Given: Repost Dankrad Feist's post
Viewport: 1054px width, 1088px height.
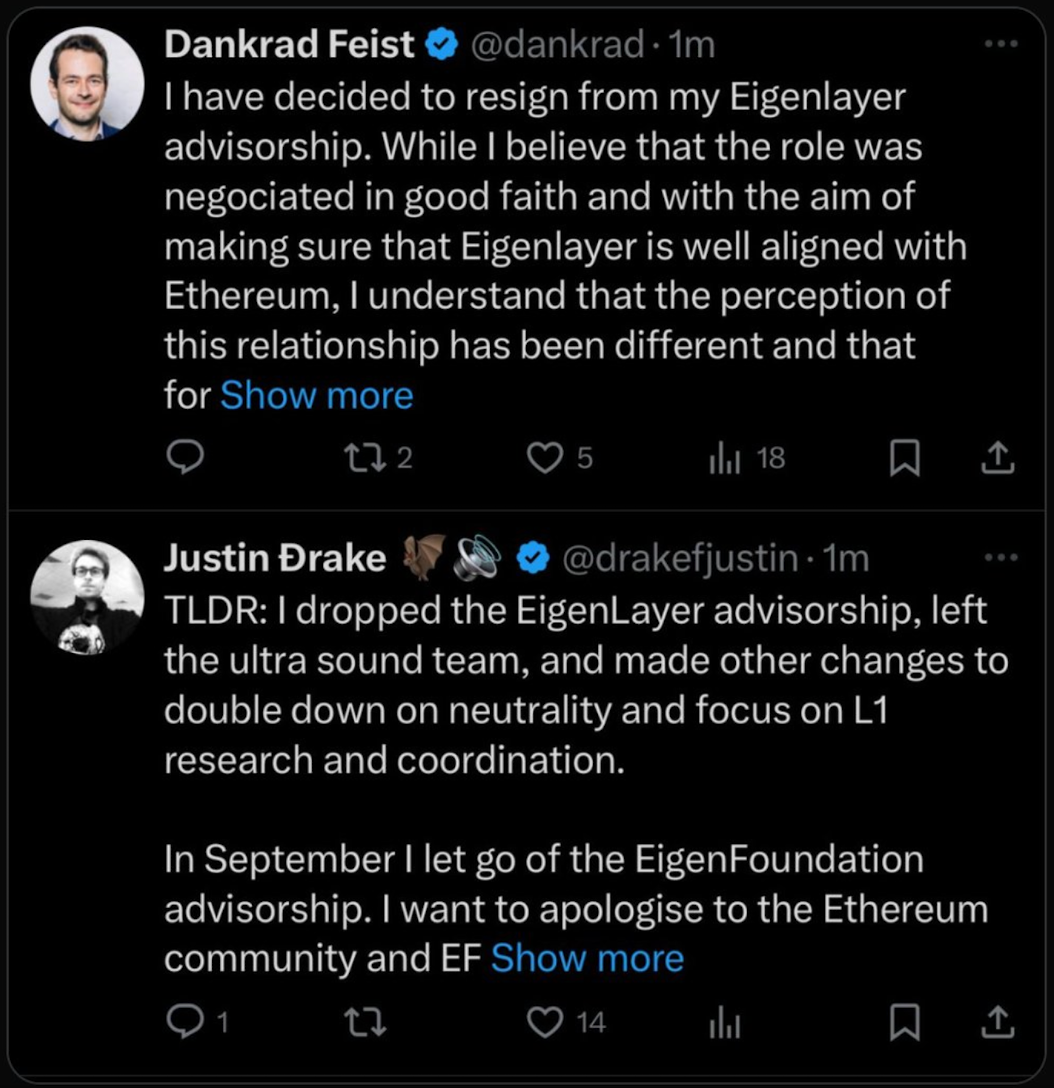Looking at the screenshot, I should 357,458.
